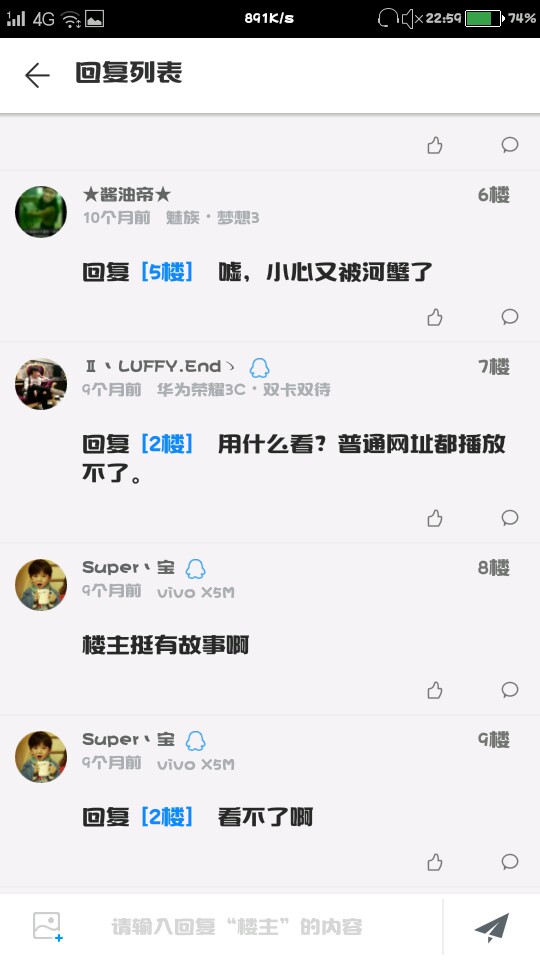
Task: View ★酱油帝★ profile avatar
Action: coord(41,212)
